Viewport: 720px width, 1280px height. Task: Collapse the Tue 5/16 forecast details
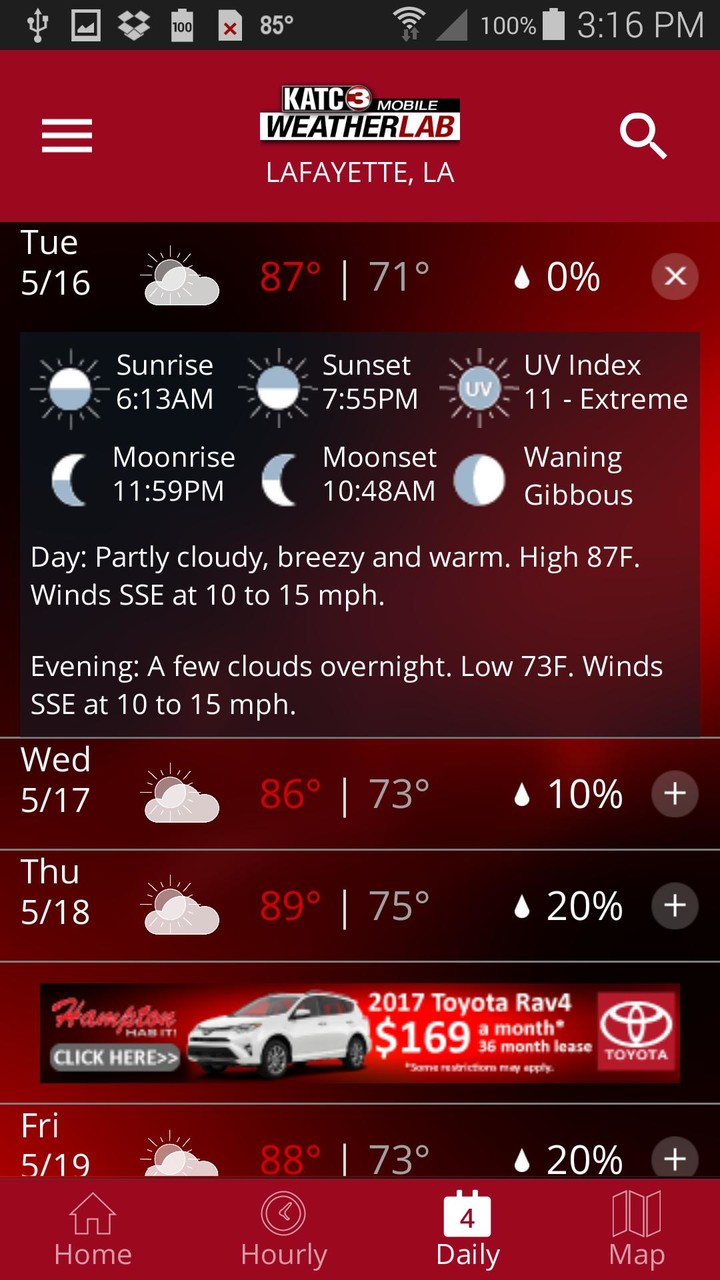tap(674, 277)
